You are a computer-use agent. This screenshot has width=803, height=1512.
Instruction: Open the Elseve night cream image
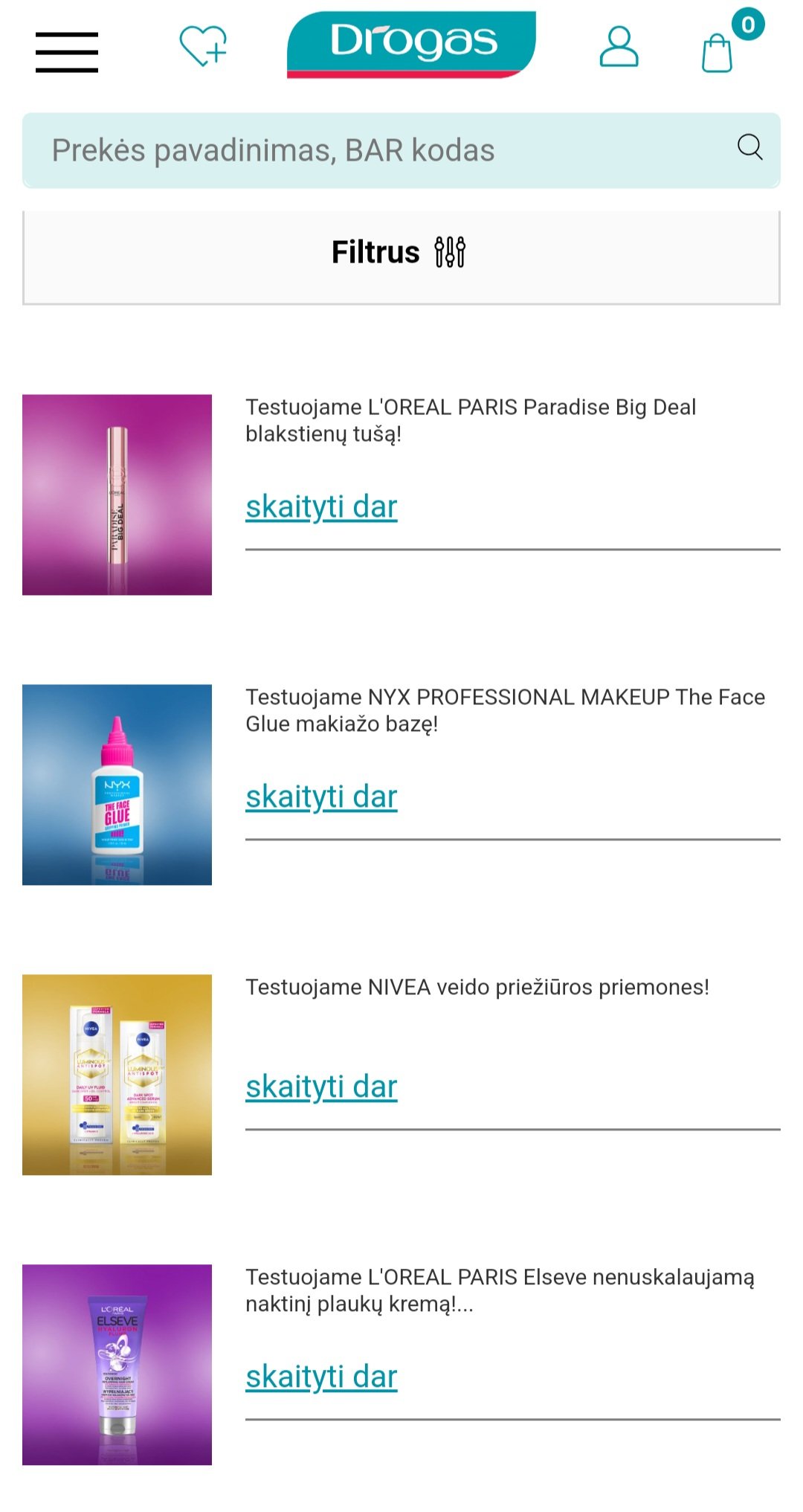pyautogui.click(x=117, y=1365)
